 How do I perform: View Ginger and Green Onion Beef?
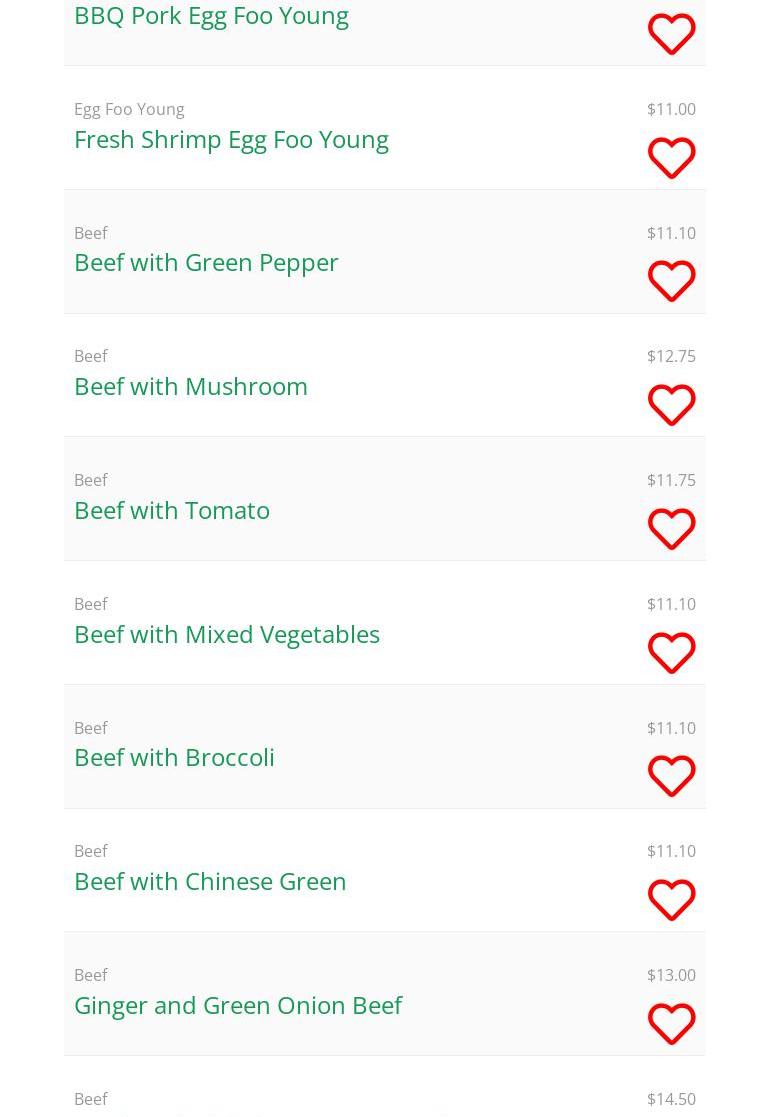(238, 1005)
